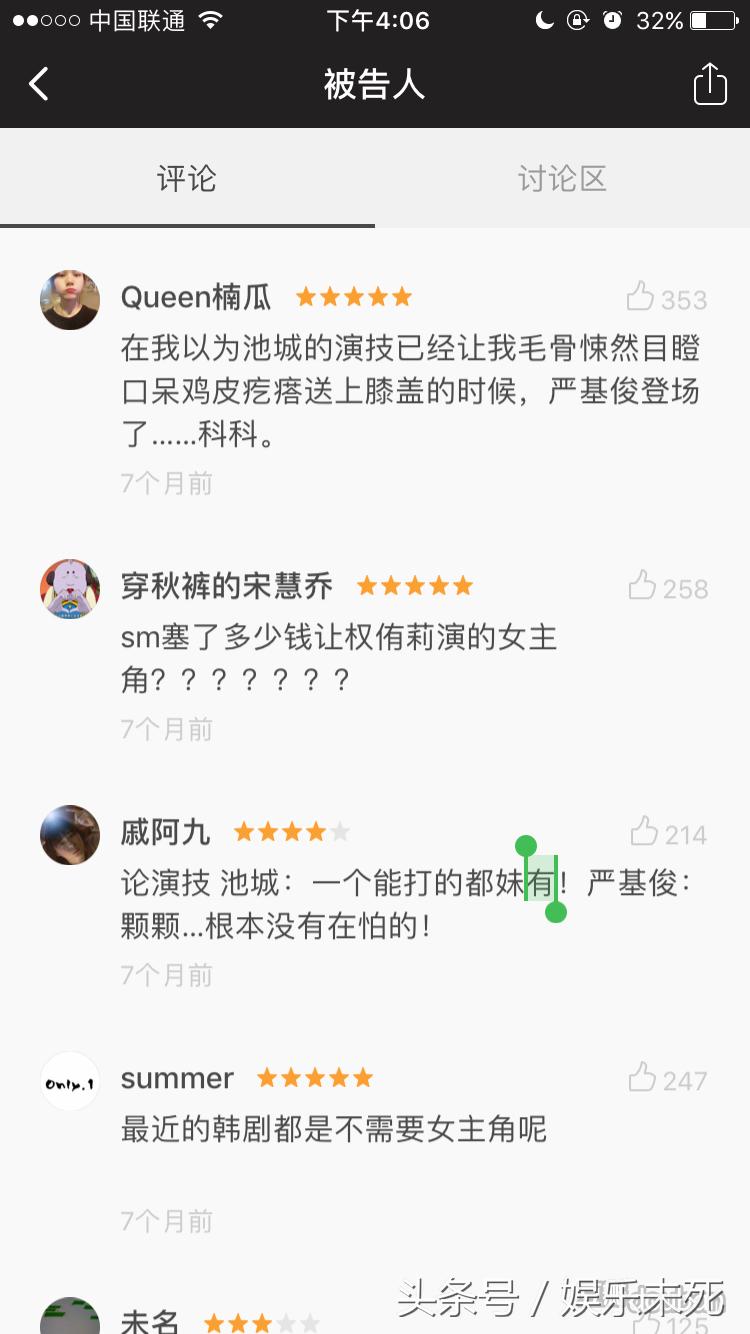Like Queen楠瓜's comment with the thumbs-up icon
This screenshot has width=750, height=1334.
point(641,297)
